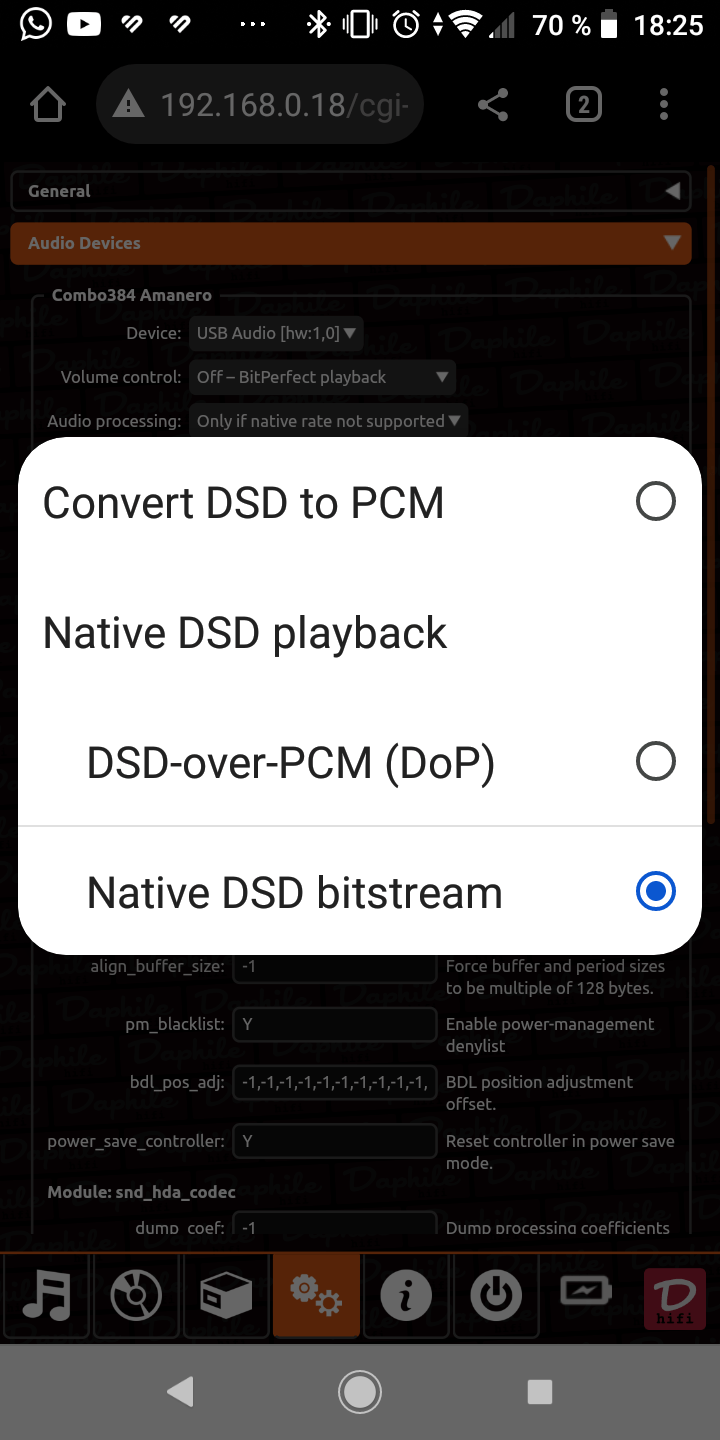This screenshot has width=720, height=1440.
Task: Open the browser tab switcher
Action: point(583,104)
